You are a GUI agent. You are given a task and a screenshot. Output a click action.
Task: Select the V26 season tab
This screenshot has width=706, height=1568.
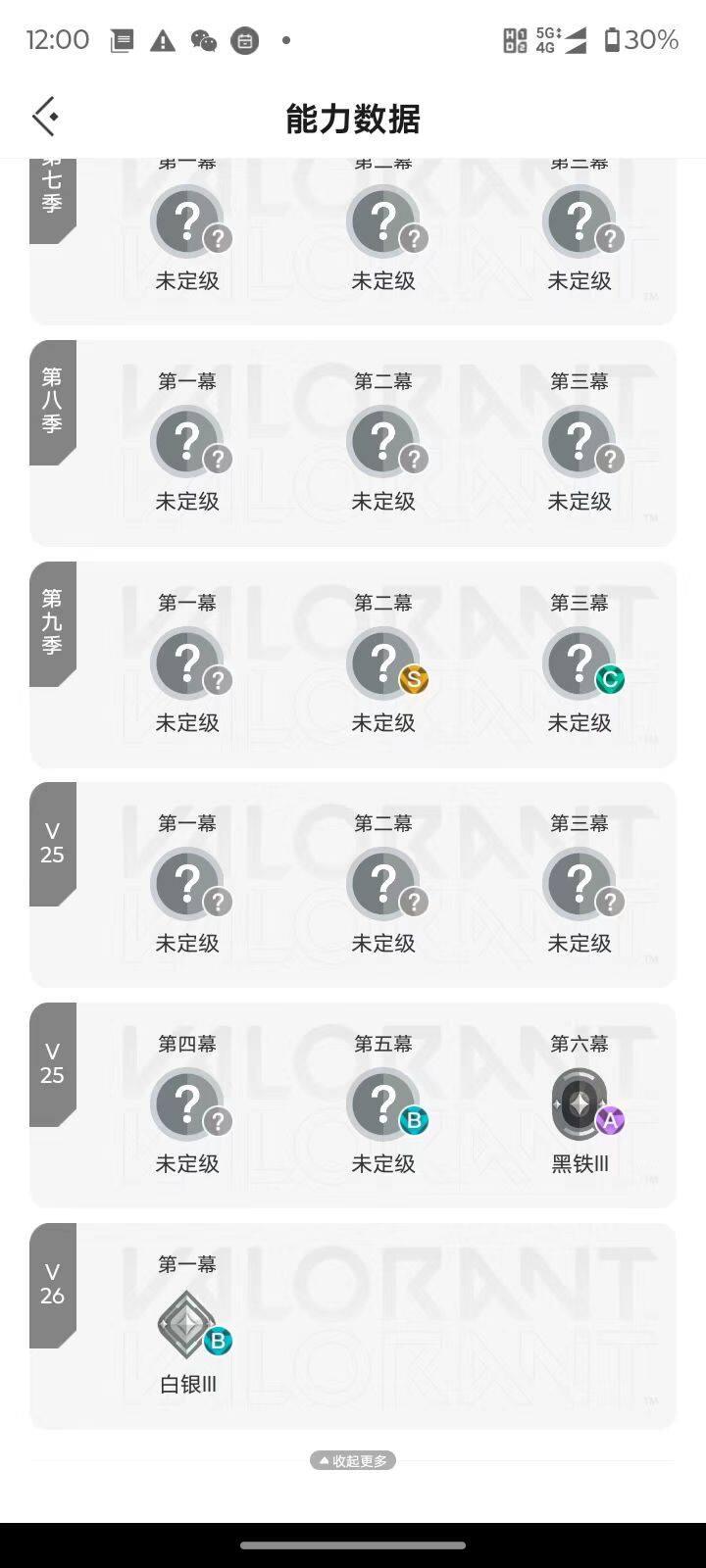tap(54, 1285)
